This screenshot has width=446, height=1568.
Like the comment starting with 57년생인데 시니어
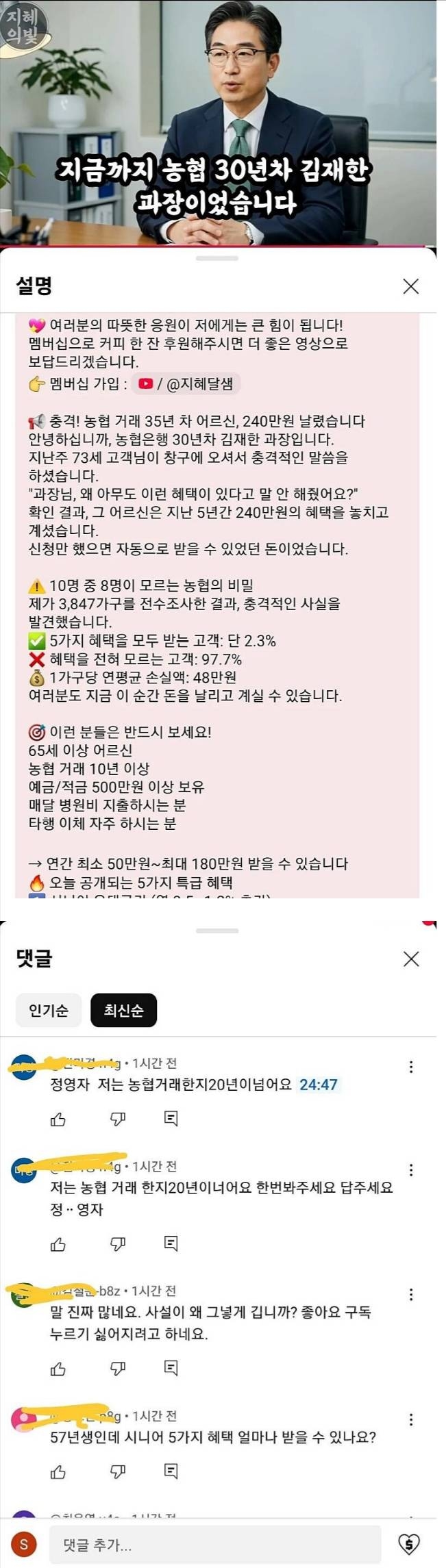(58, 1471)
